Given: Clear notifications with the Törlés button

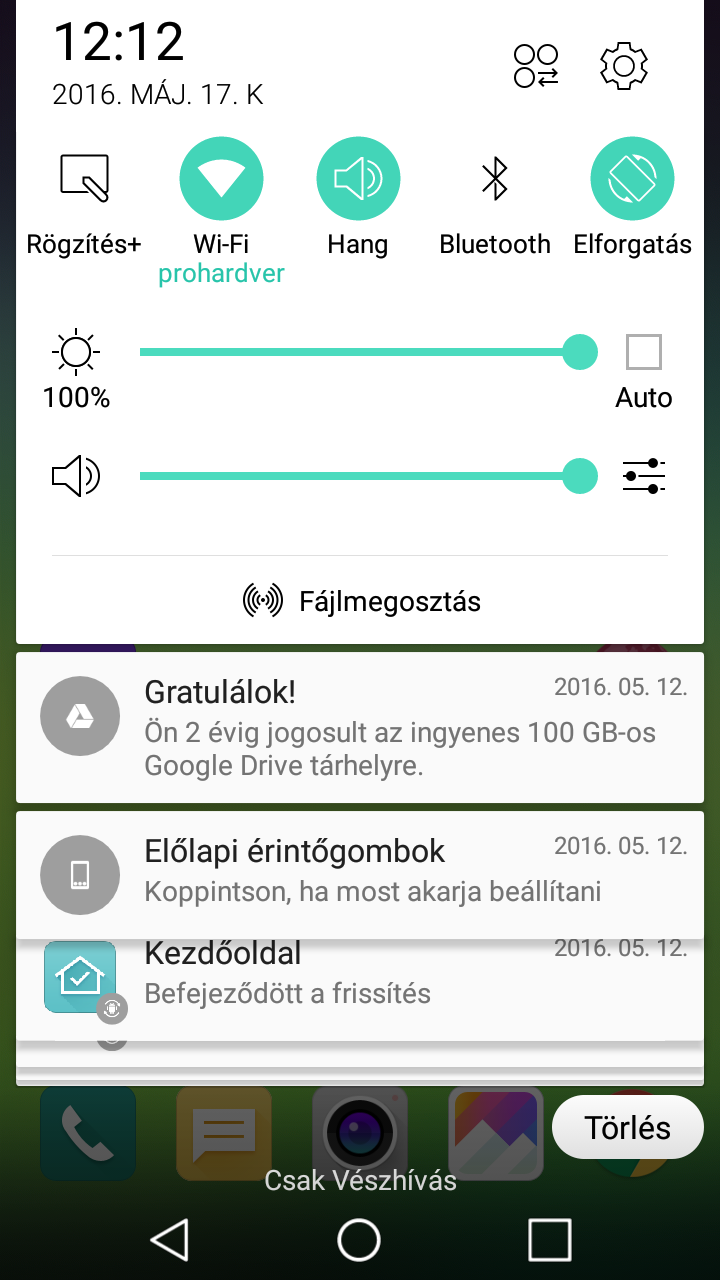Looking at the screenshot, I should tap(627, 1127).
